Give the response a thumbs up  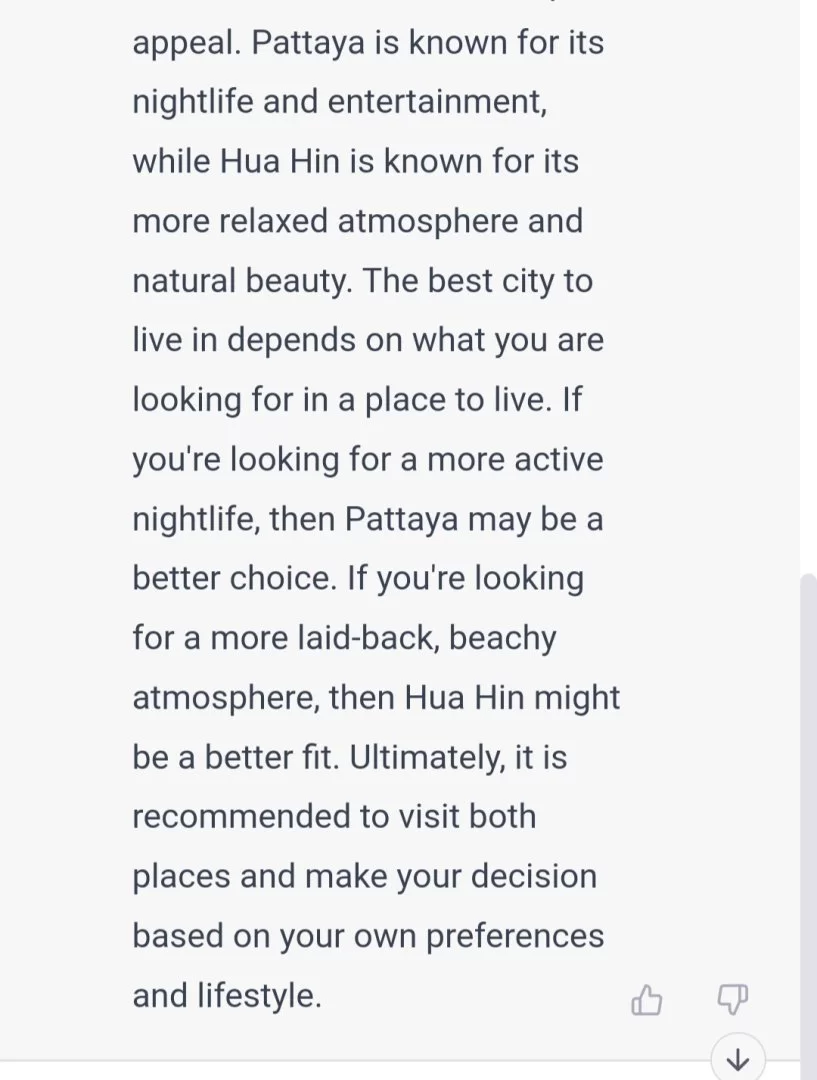point(647,999)
